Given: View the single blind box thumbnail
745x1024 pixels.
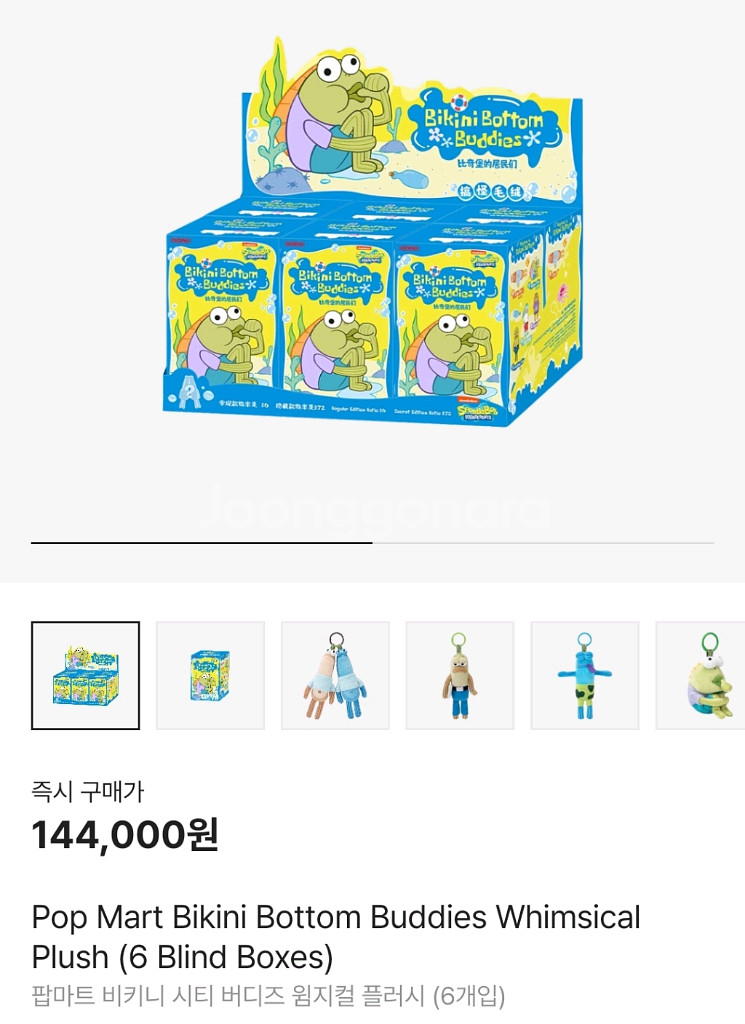Looking at the screenshot, I should pos(210,675).
